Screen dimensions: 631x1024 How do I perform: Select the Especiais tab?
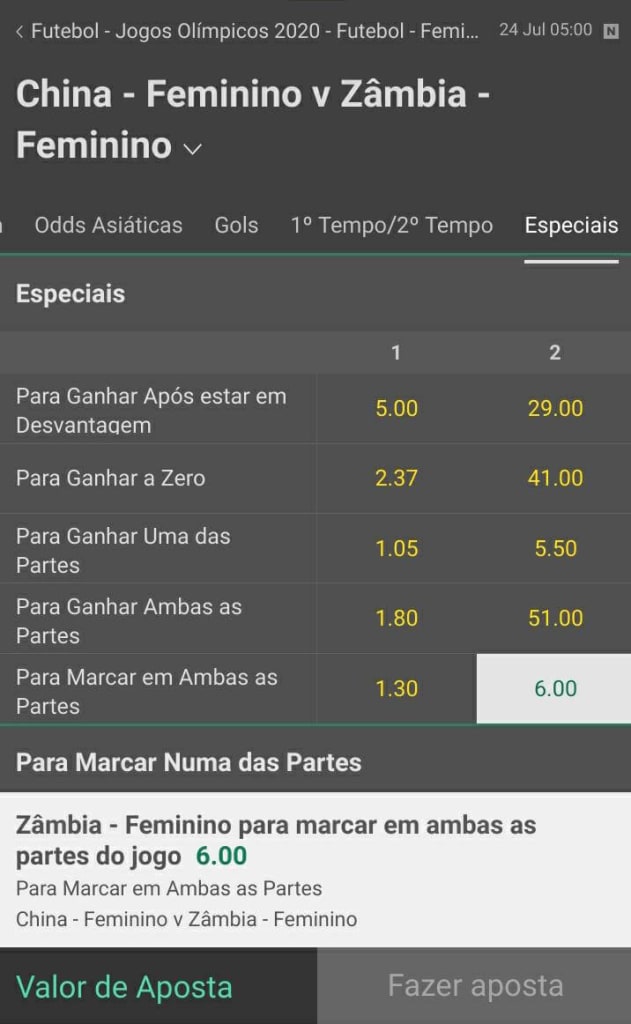(572, 225)
